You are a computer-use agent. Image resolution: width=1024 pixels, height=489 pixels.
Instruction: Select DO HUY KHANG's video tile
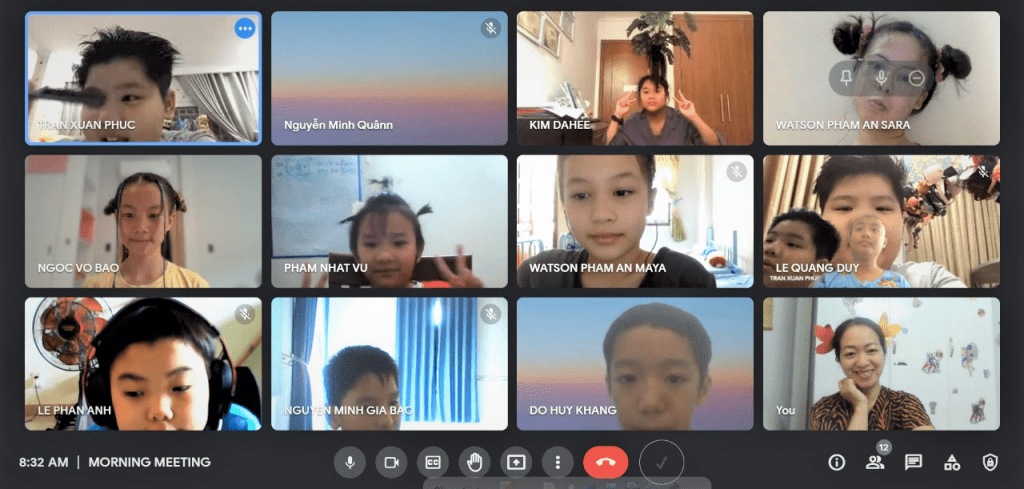click(x=635, y=363)
